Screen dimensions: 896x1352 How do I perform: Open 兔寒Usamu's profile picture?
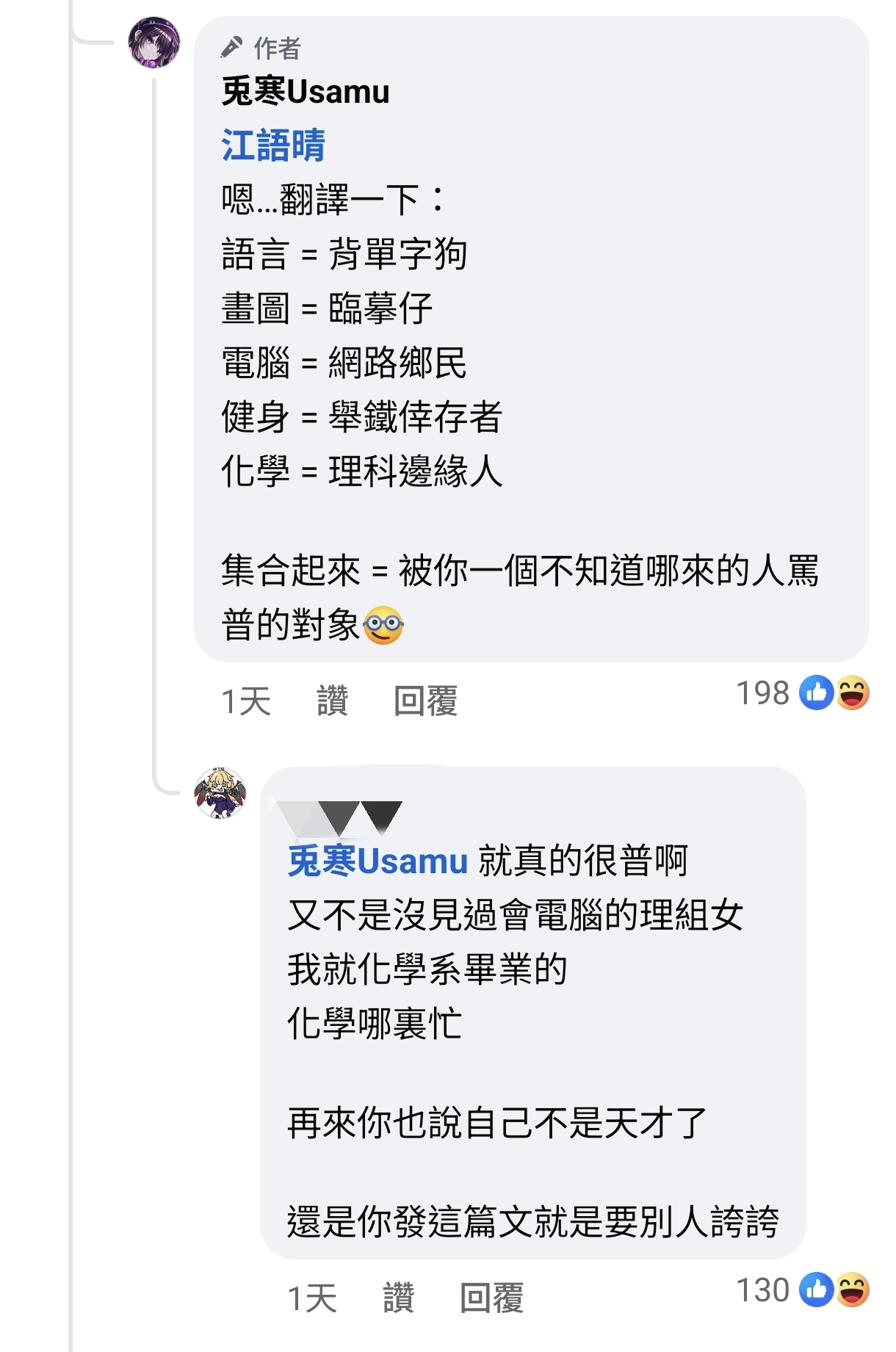pos(153,43)
